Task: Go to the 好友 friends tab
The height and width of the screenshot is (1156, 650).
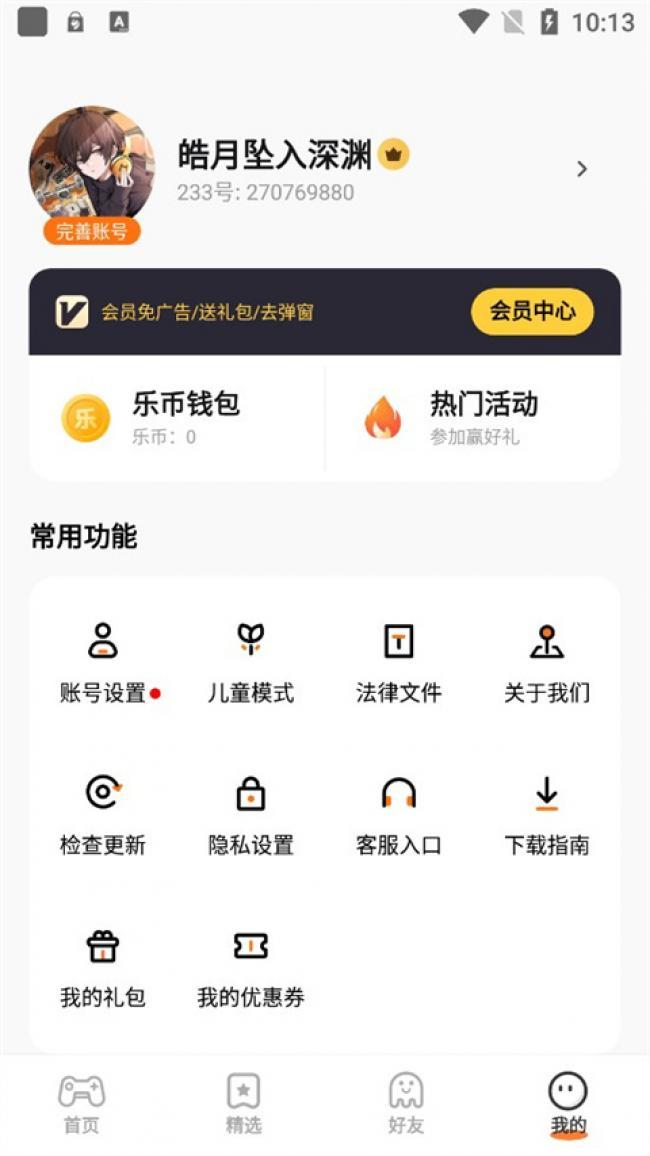Action: (406, 1104)
